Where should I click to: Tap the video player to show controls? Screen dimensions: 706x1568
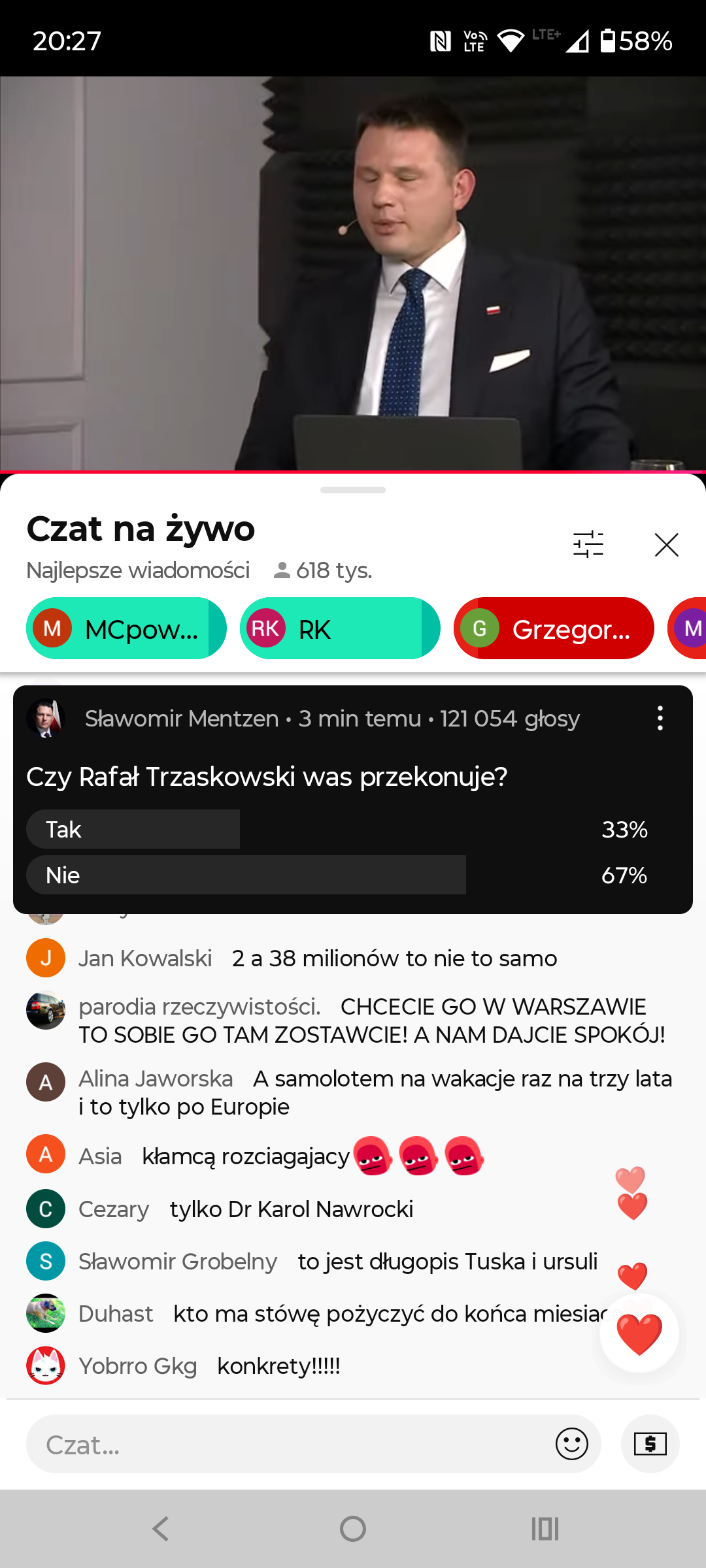point(353,273)
